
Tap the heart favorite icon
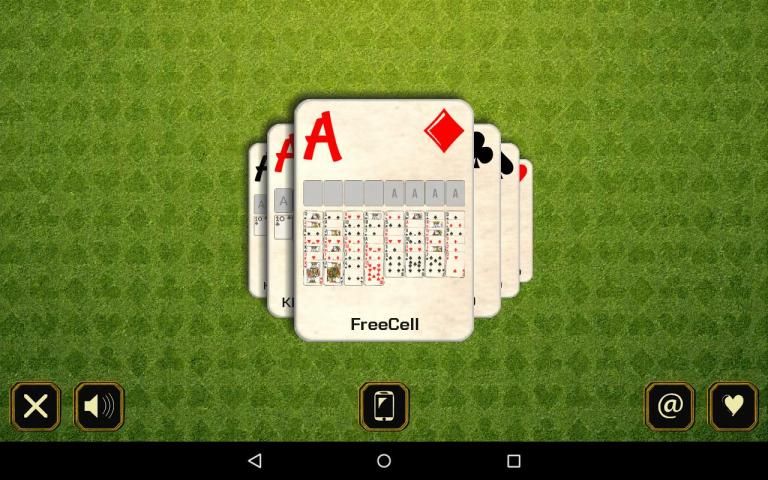(733, 406)
